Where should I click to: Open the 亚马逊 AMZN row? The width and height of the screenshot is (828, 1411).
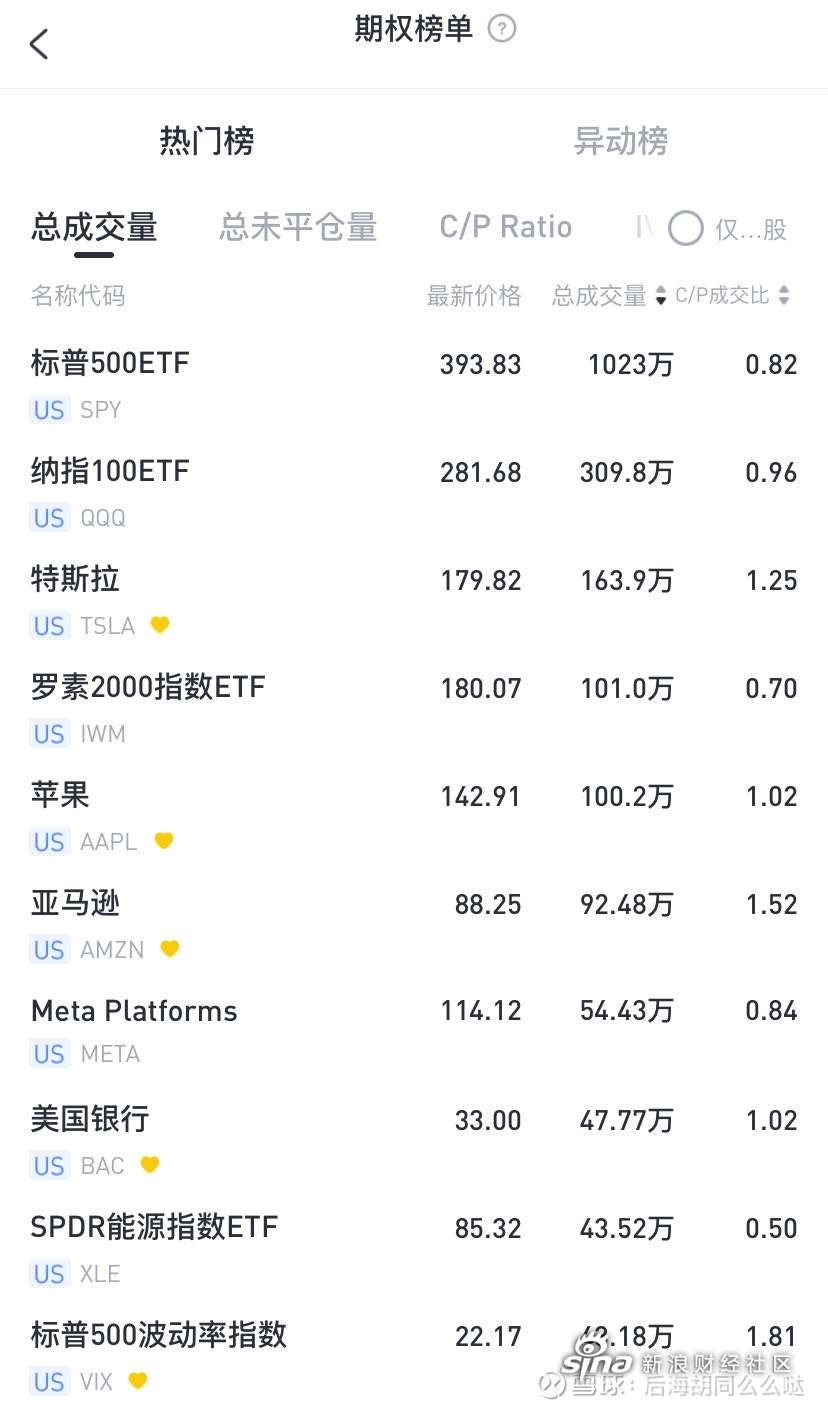click(414, 924)
